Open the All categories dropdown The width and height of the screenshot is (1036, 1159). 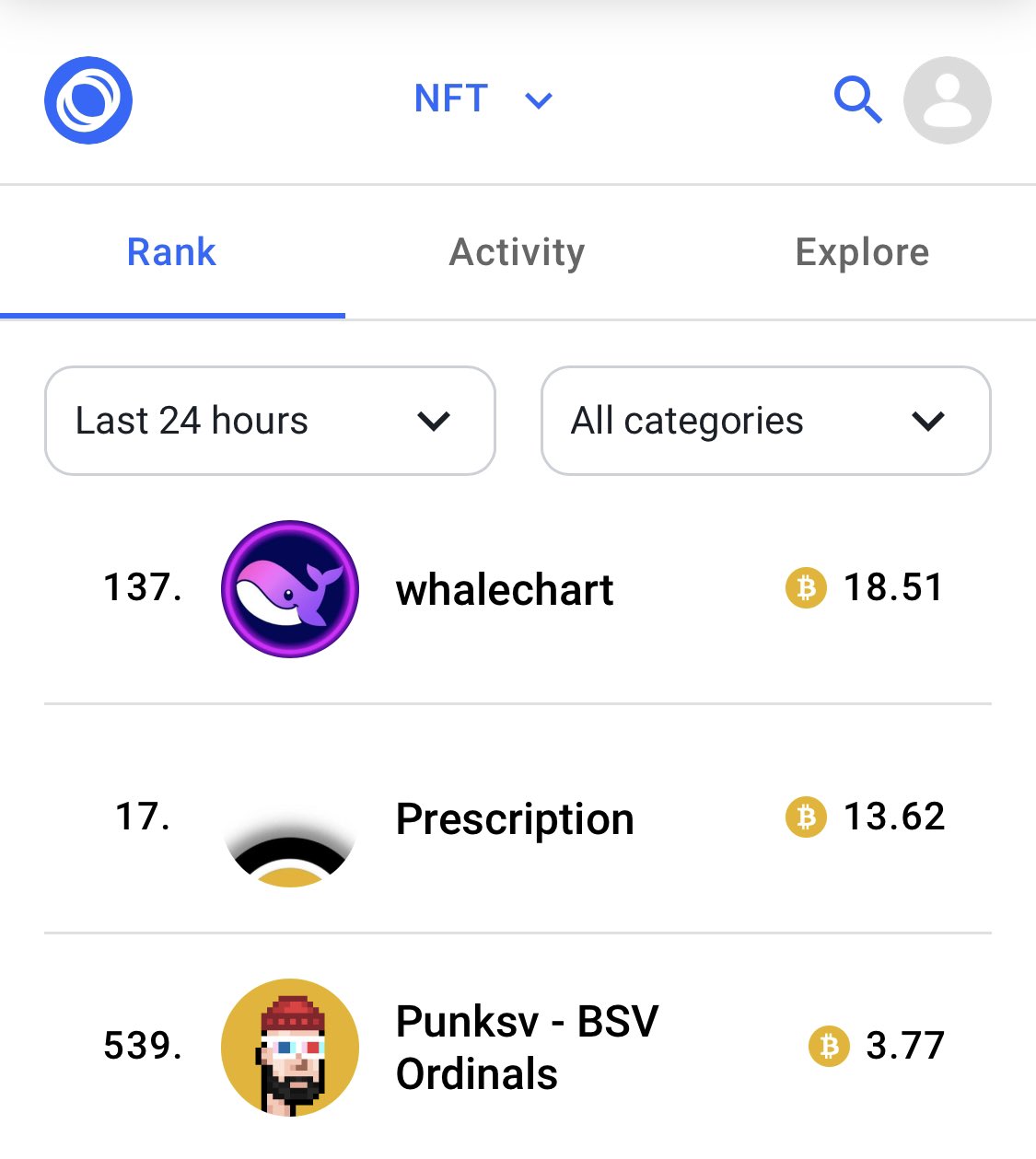(765, 421)
